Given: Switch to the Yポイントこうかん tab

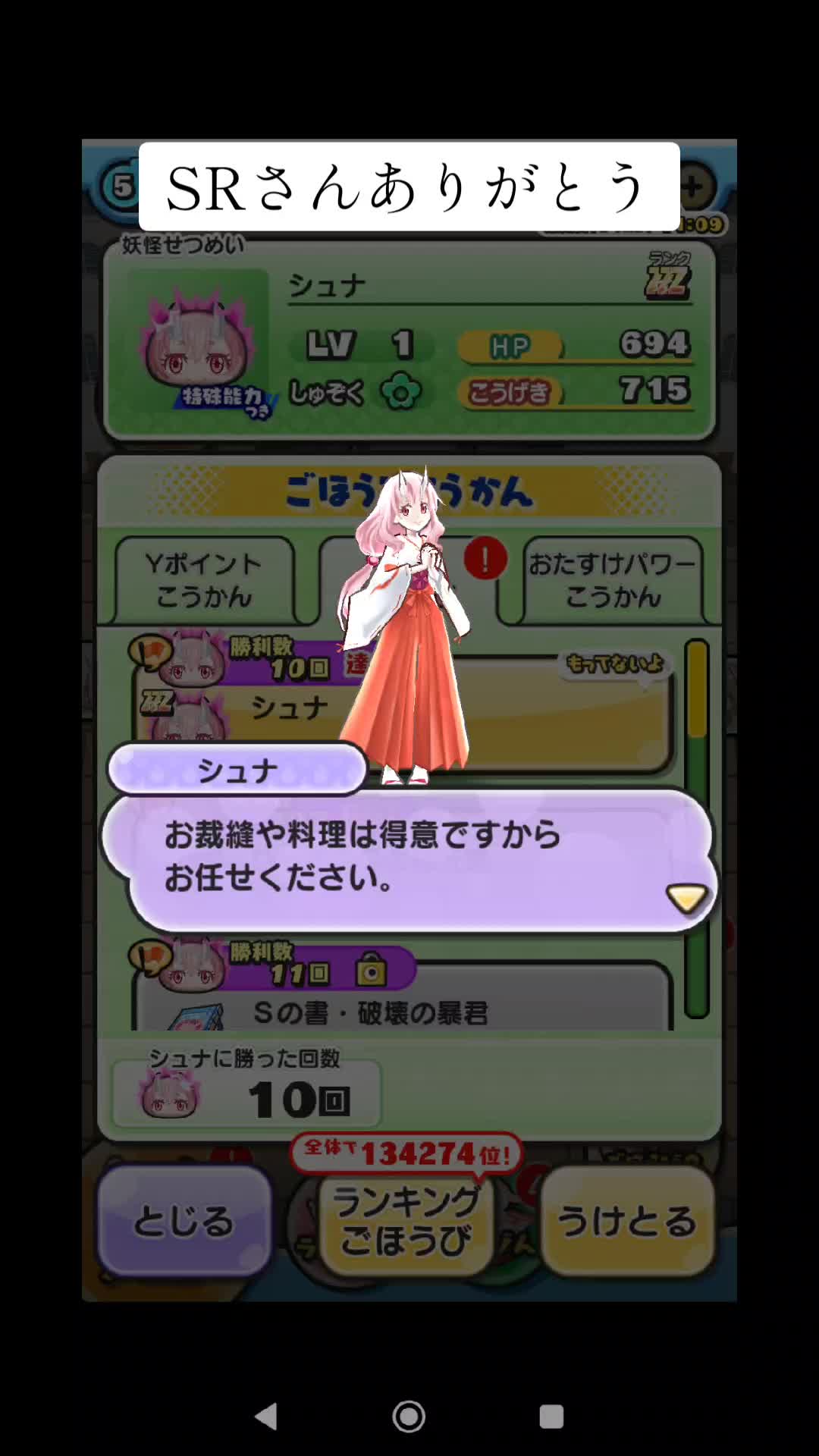Looking at the screenshot, I should point(203,580).
